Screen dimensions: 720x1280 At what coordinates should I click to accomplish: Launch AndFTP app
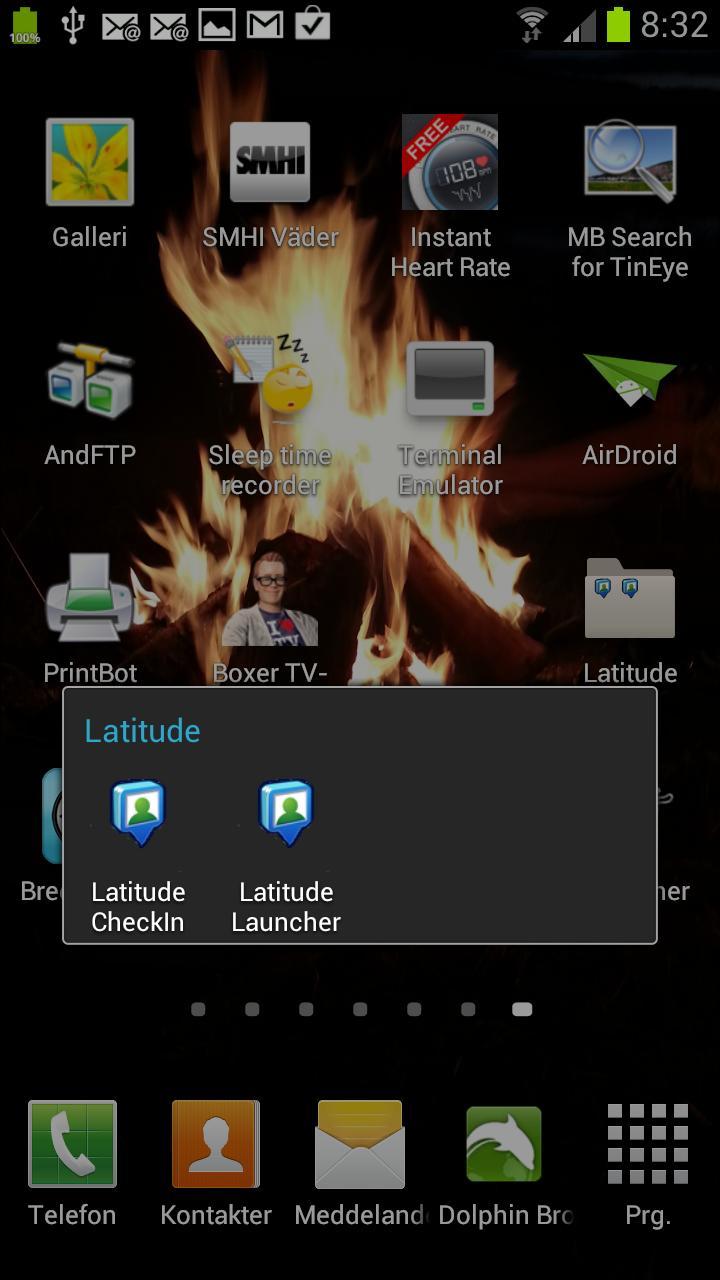point(90,400)
